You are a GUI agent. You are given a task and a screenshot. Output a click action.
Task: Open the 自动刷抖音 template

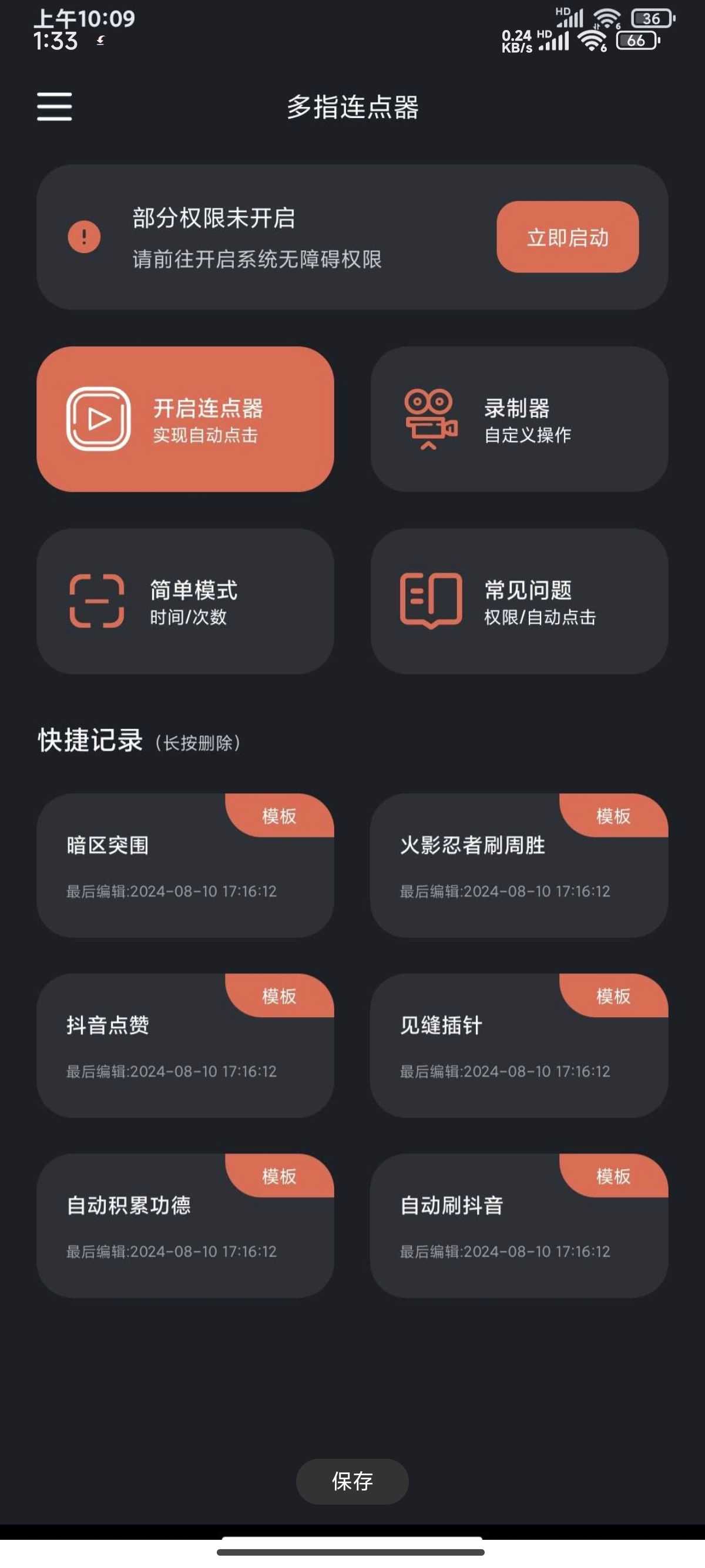pyautogui.click(x=519, y=1225)
